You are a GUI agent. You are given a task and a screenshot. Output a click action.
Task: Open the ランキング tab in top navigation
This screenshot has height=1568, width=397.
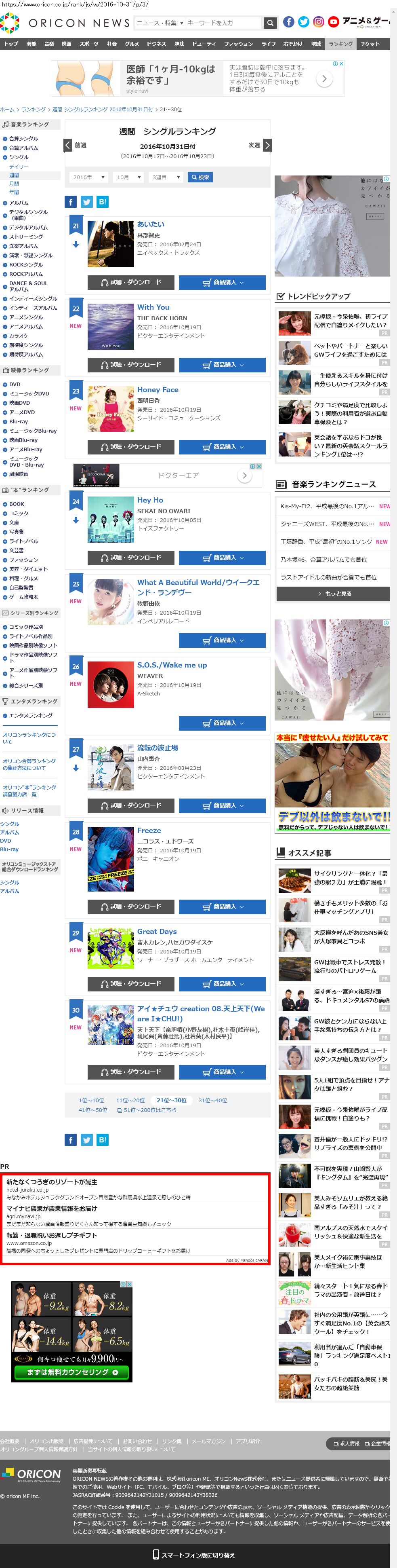[x=340, y=44]
